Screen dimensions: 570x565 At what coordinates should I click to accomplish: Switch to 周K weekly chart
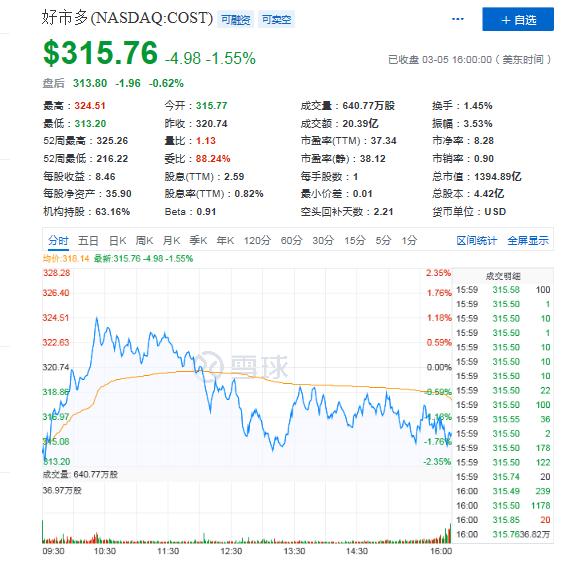(144, 240)
